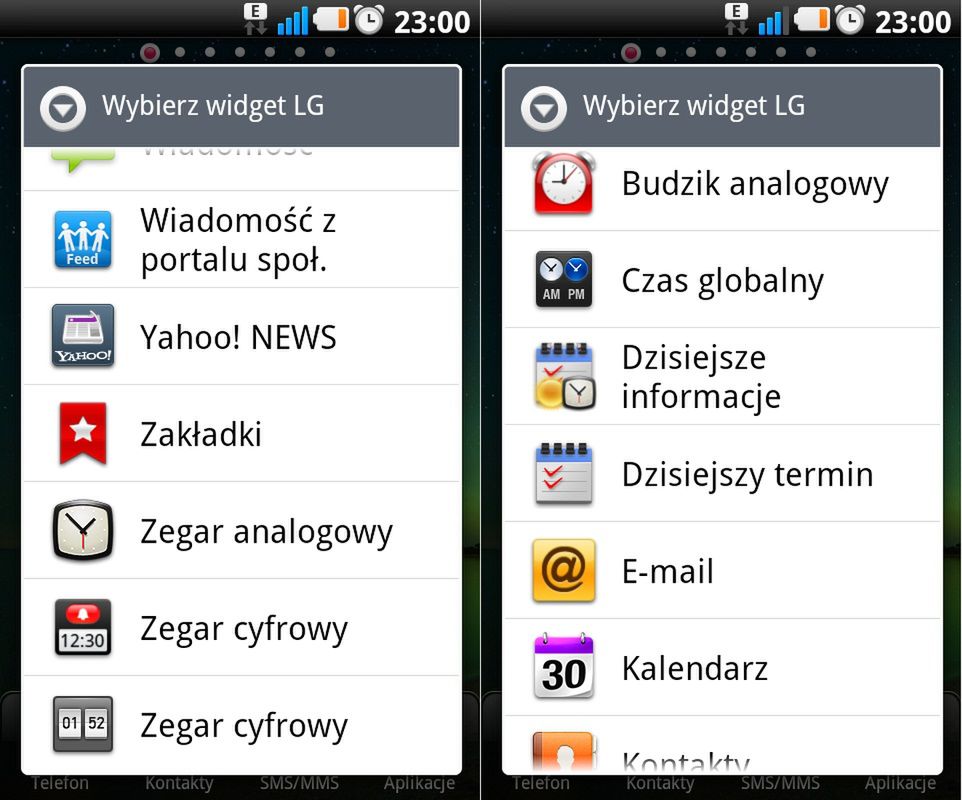Pick the Dzisiejszy termin widget
This screenshot has width=962, height=800.
(722, 474)
